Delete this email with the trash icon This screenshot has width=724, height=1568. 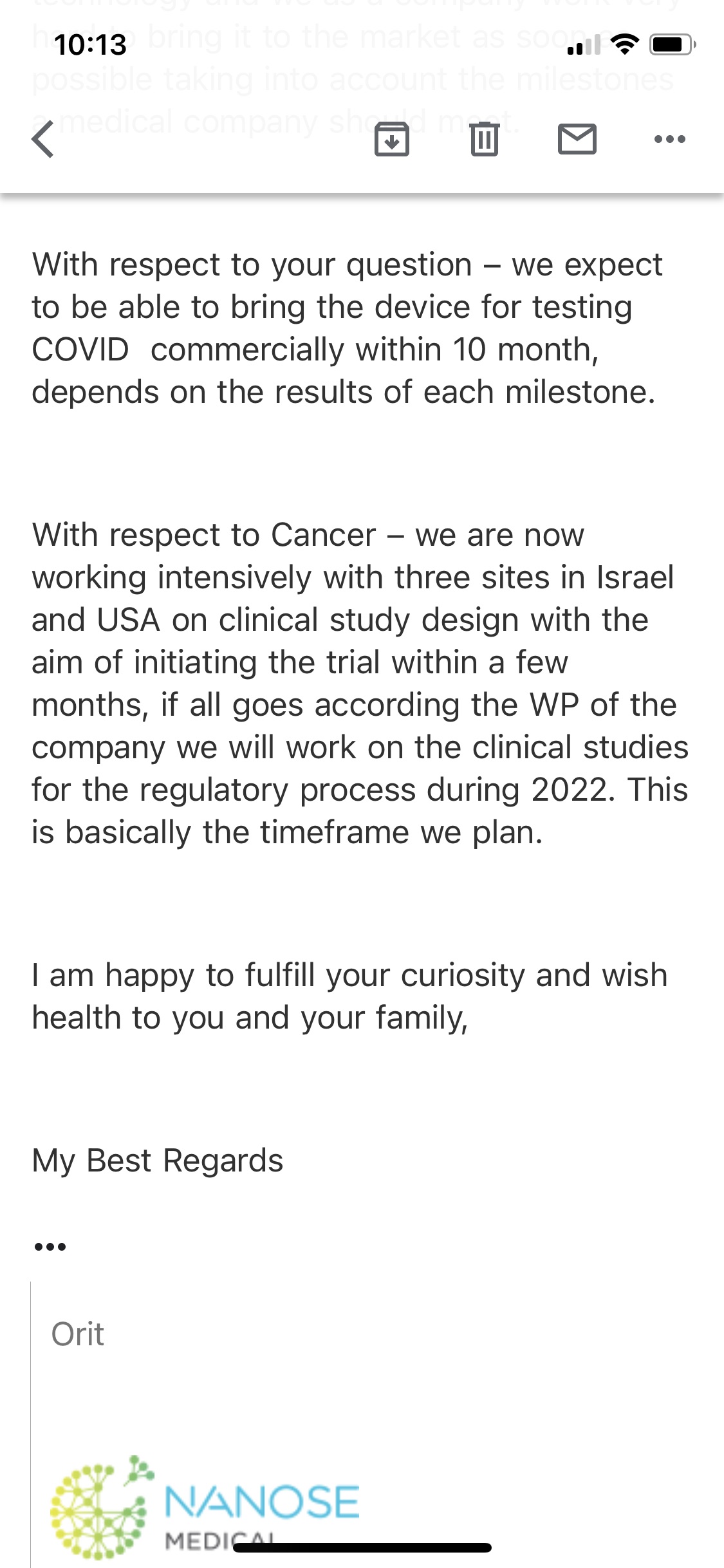(484, 139)
